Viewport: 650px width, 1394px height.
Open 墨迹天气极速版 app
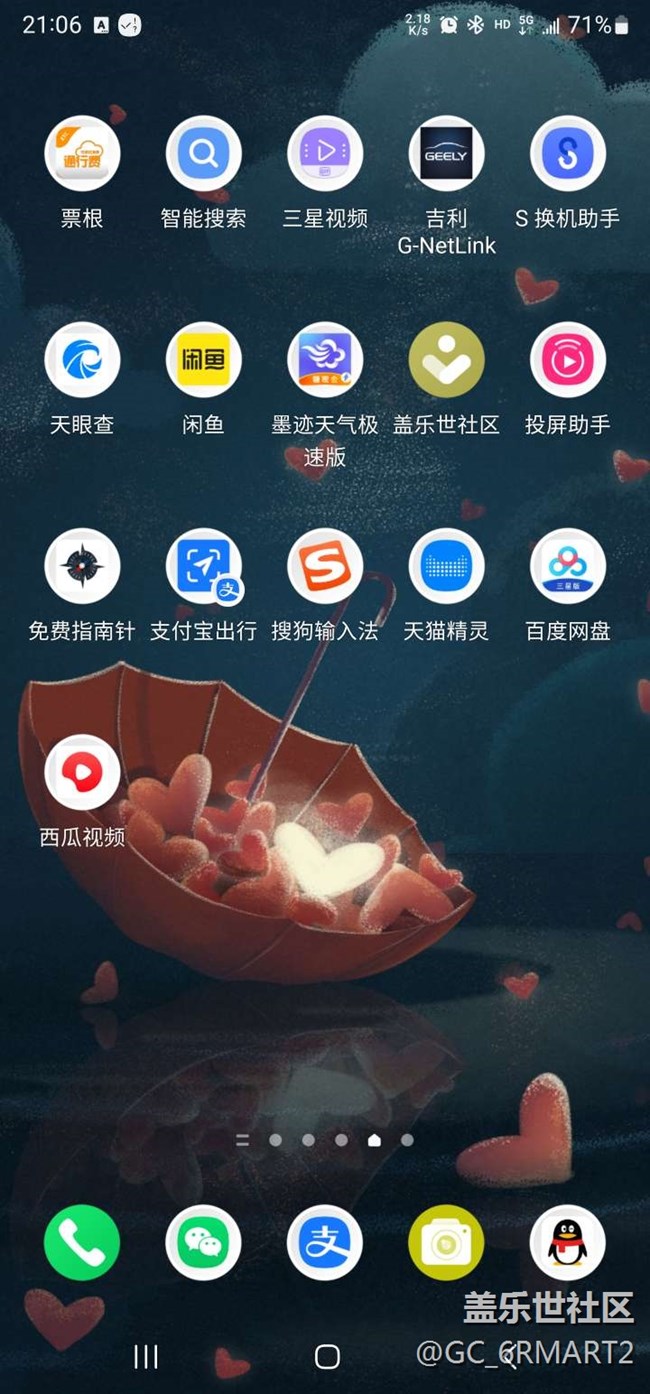(325, 360)
